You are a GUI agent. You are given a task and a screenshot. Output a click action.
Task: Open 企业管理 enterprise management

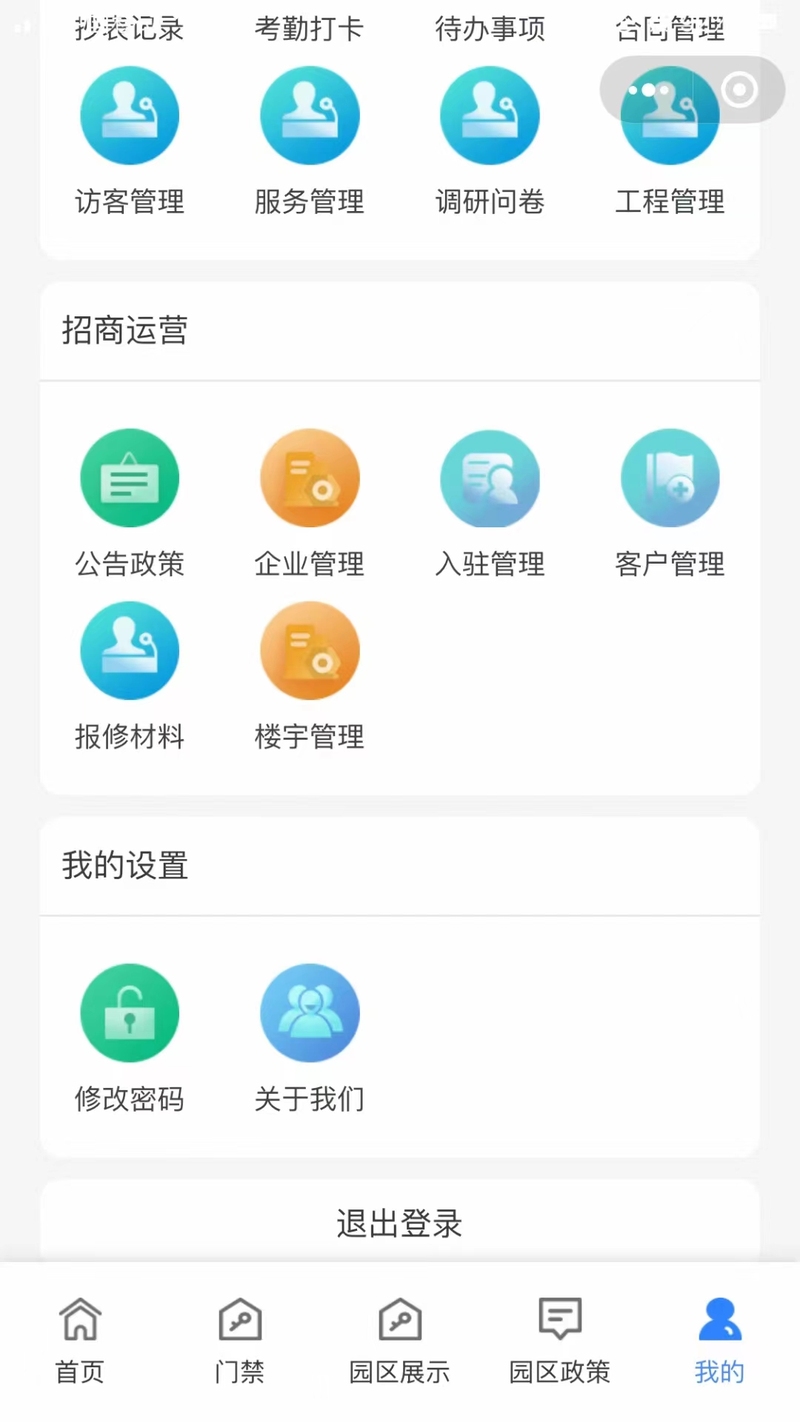point(310,503)
